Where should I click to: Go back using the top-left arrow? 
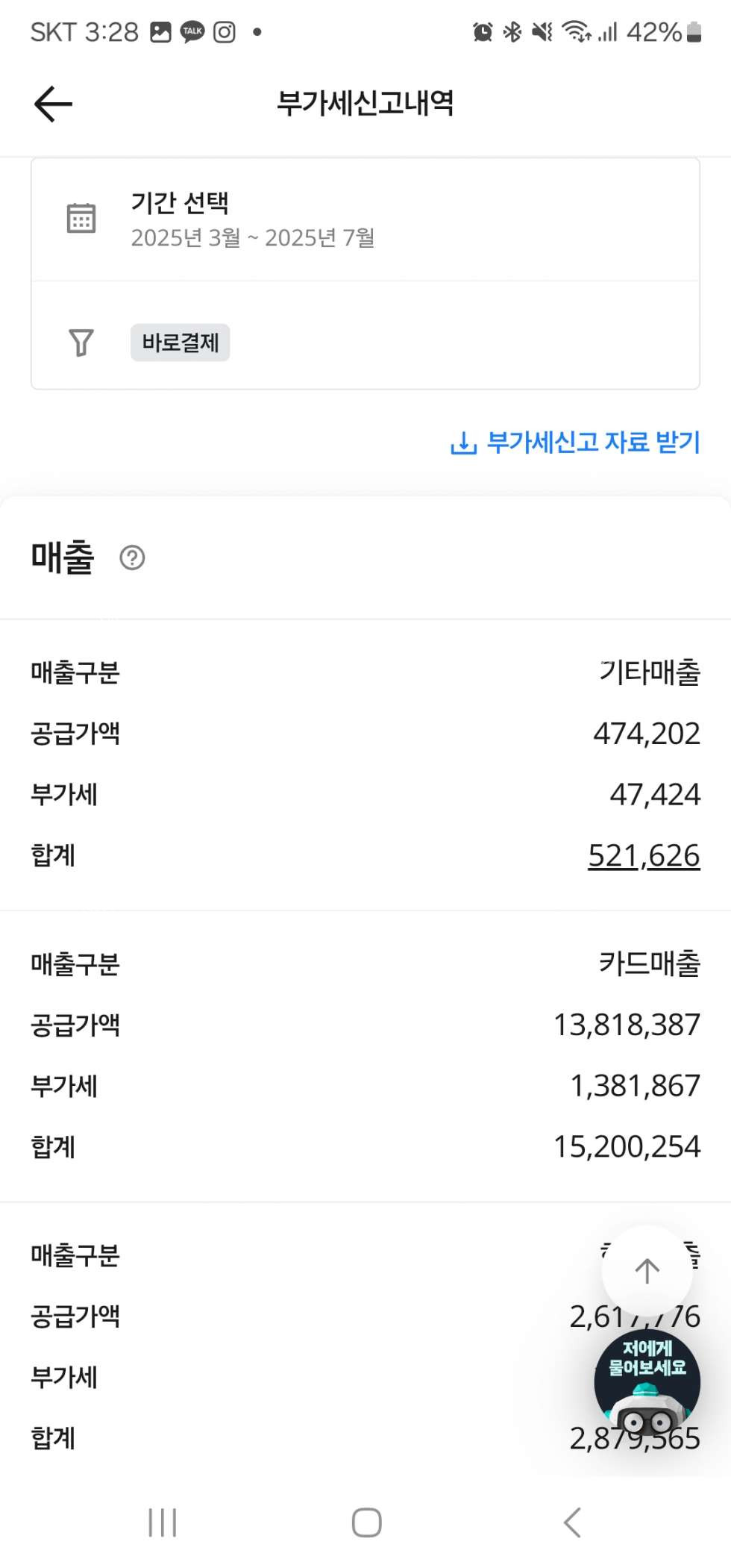[x=53, y=104]
